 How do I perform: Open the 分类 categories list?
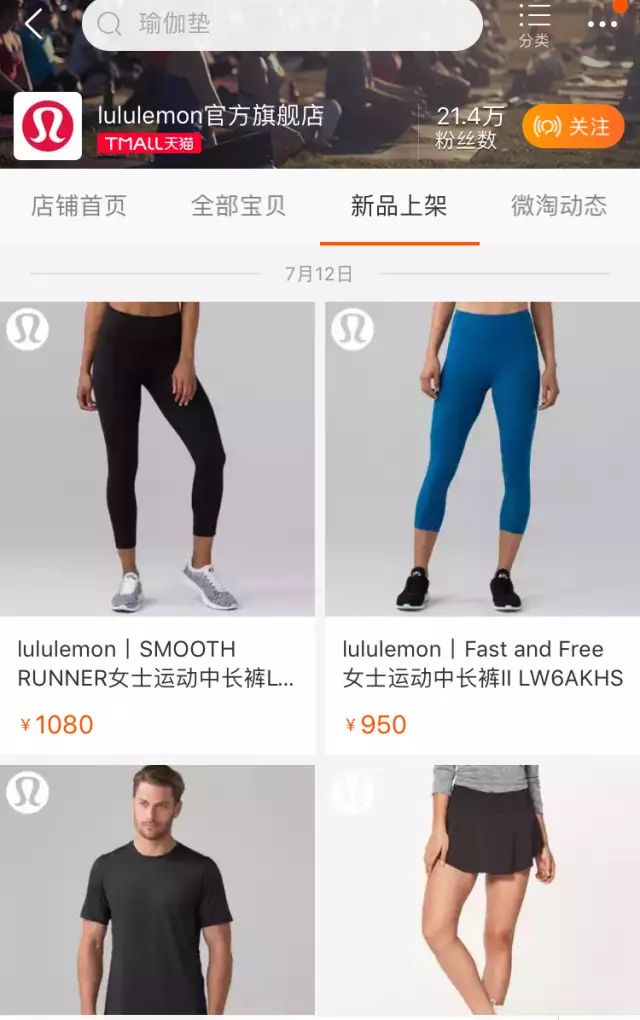coord(534,25)
